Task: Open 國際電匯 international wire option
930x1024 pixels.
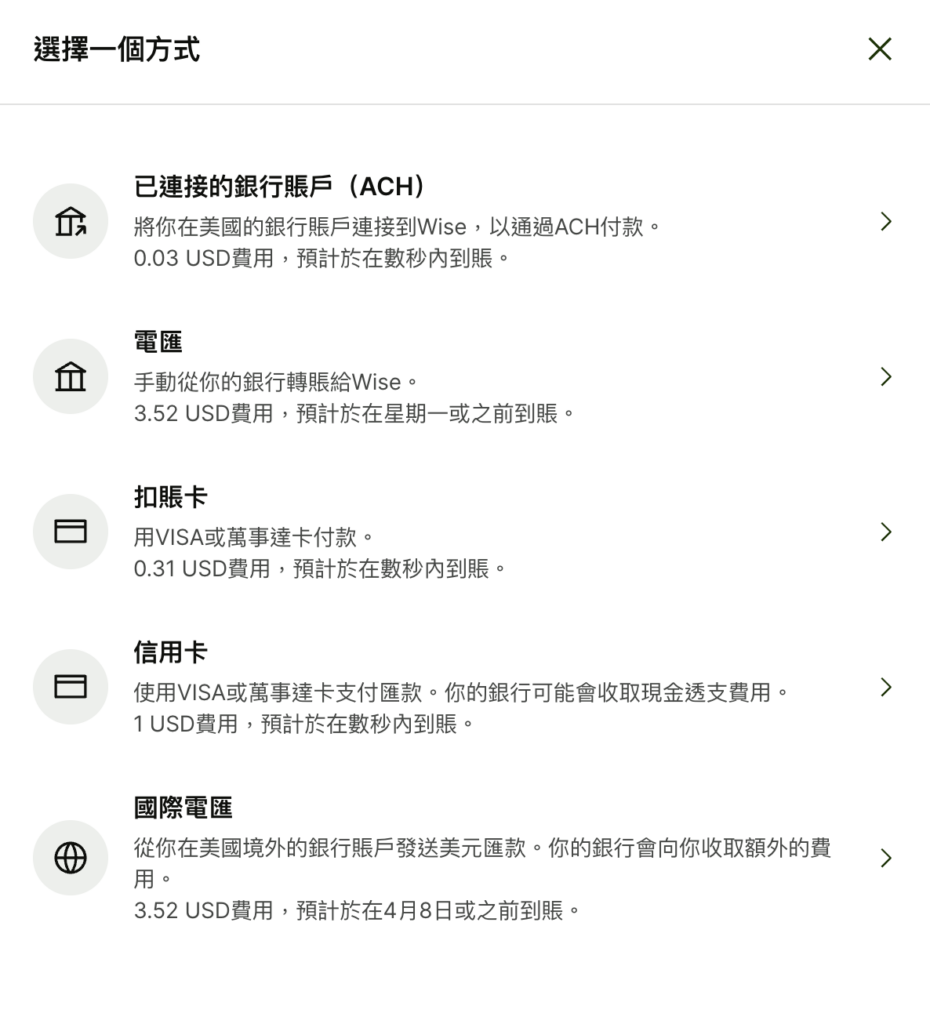Action: tap(464, 858)
